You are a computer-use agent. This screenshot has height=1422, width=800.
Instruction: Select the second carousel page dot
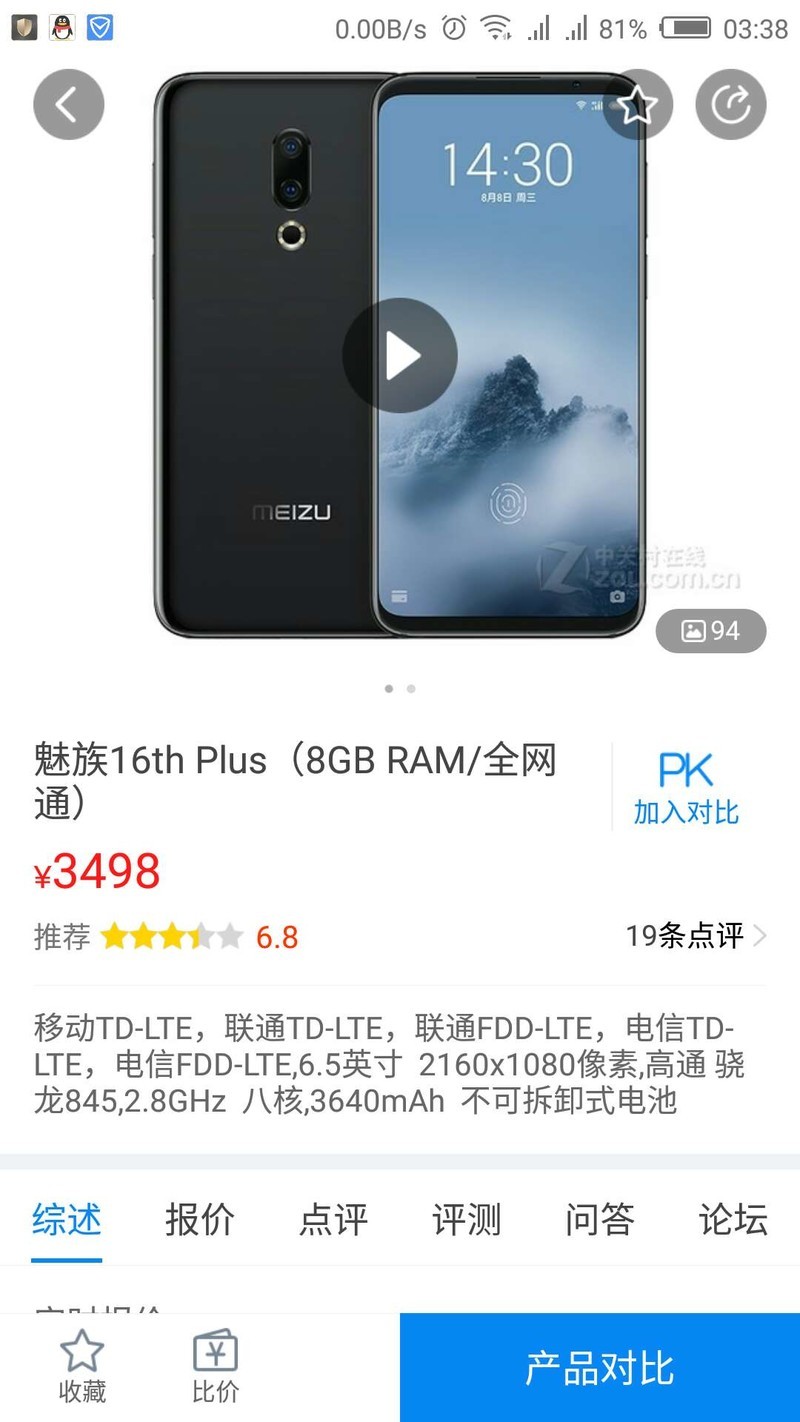[x=411, y=689]
